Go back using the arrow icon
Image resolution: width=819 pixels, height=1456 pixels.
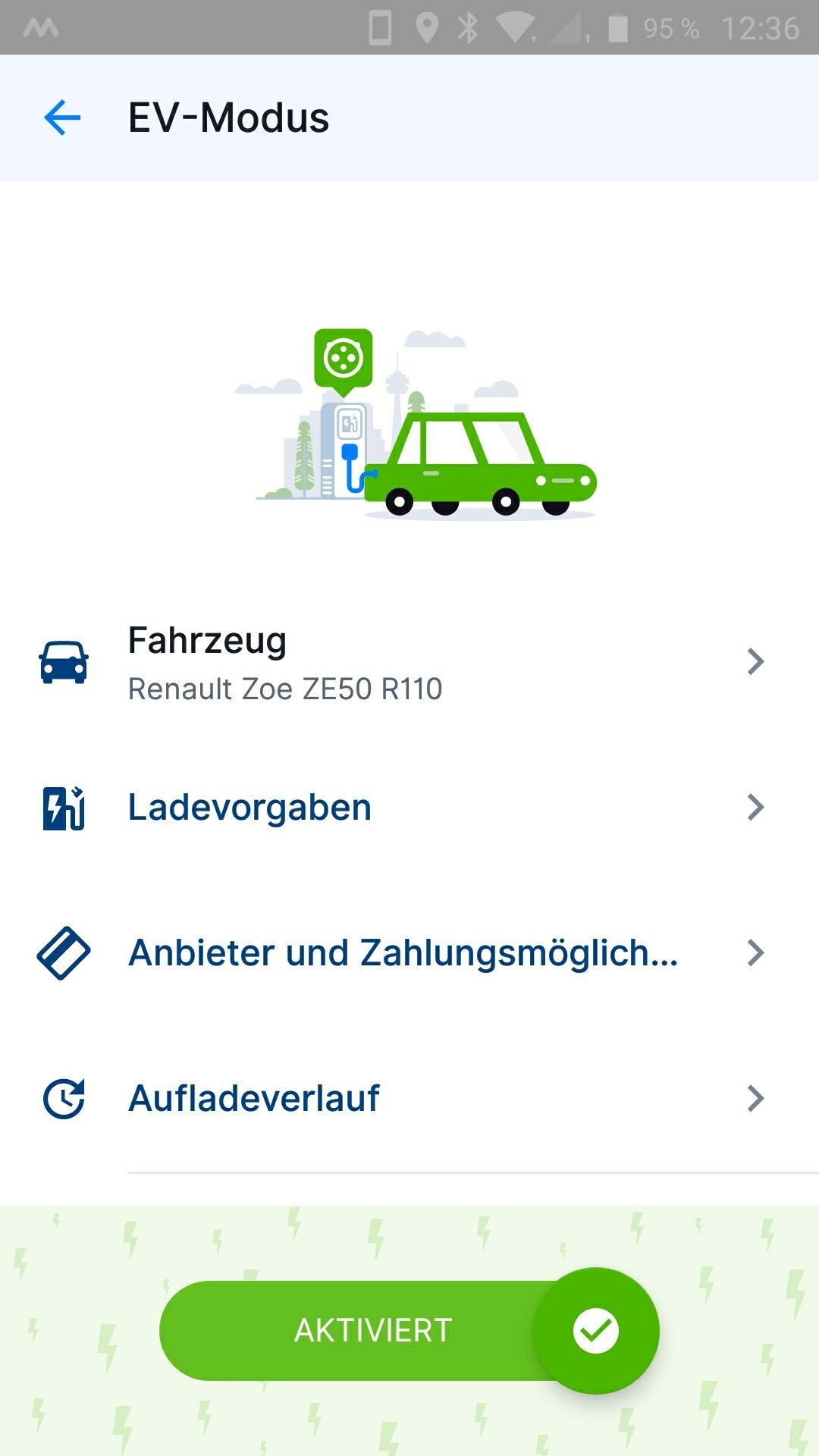point(62,118)
